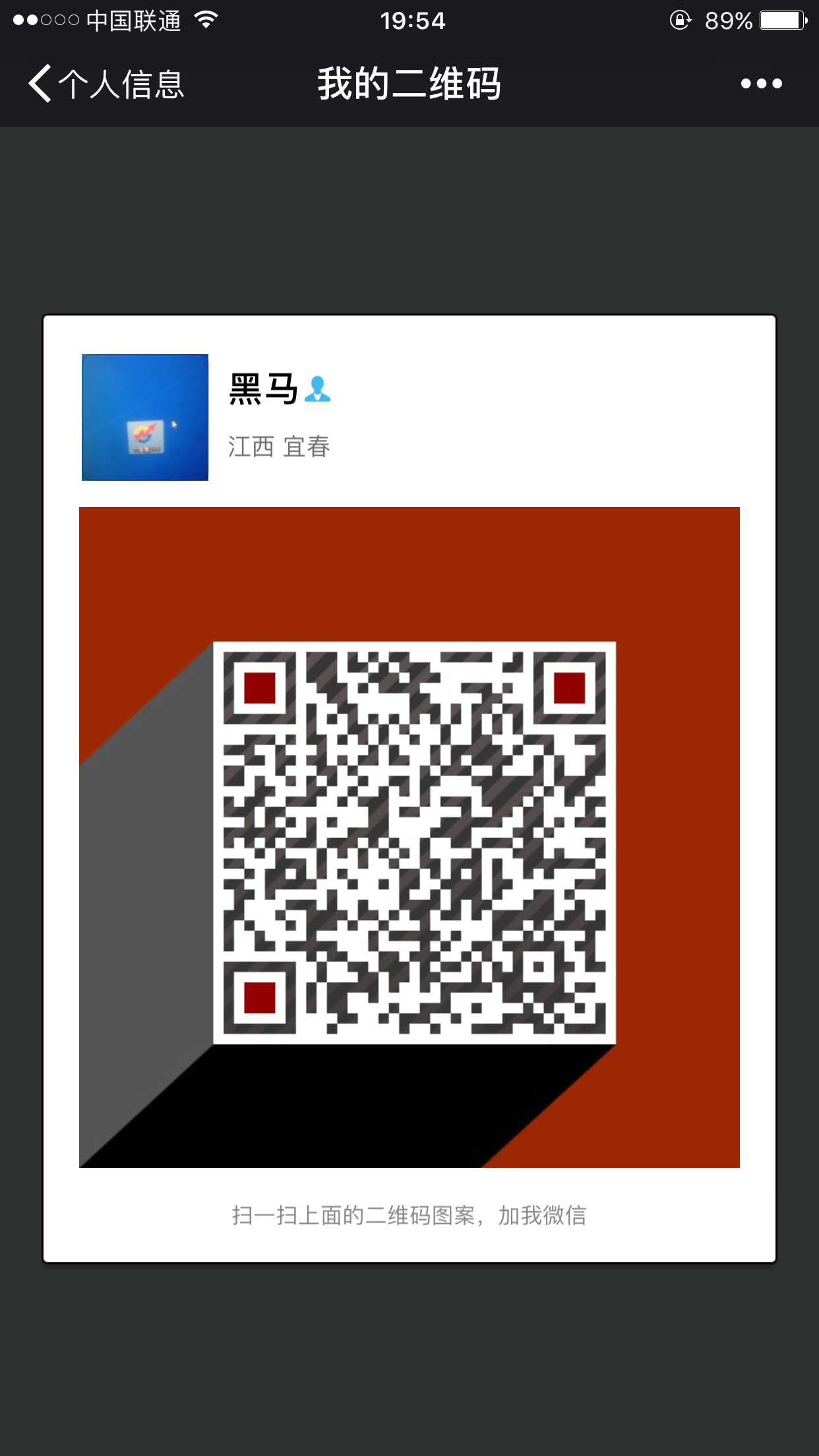Viewport: 819px width, 1456px height.
Task: Go back to 个人信息
Action: [x=106, y=84]
